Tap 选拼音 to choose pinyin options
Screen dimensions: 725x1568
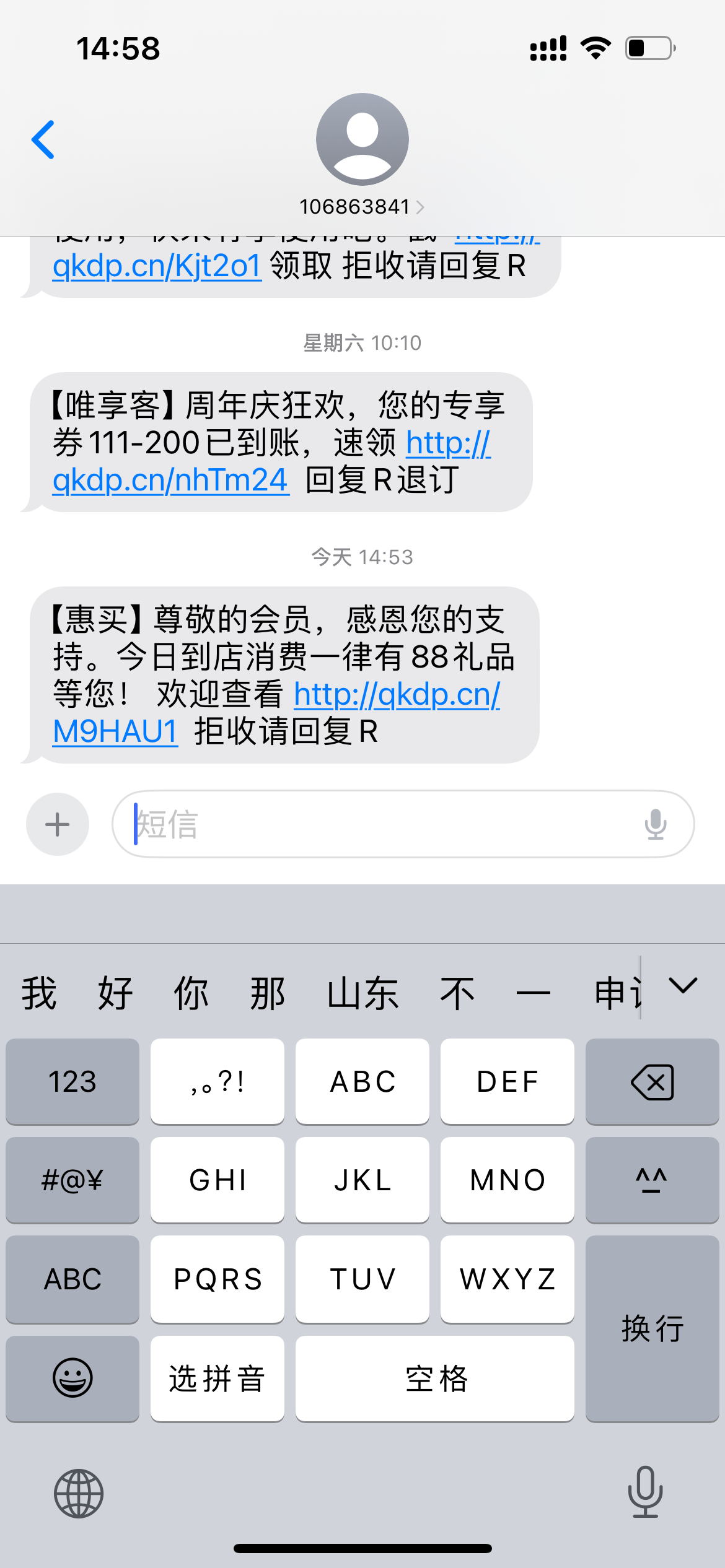pos(216,1378)
